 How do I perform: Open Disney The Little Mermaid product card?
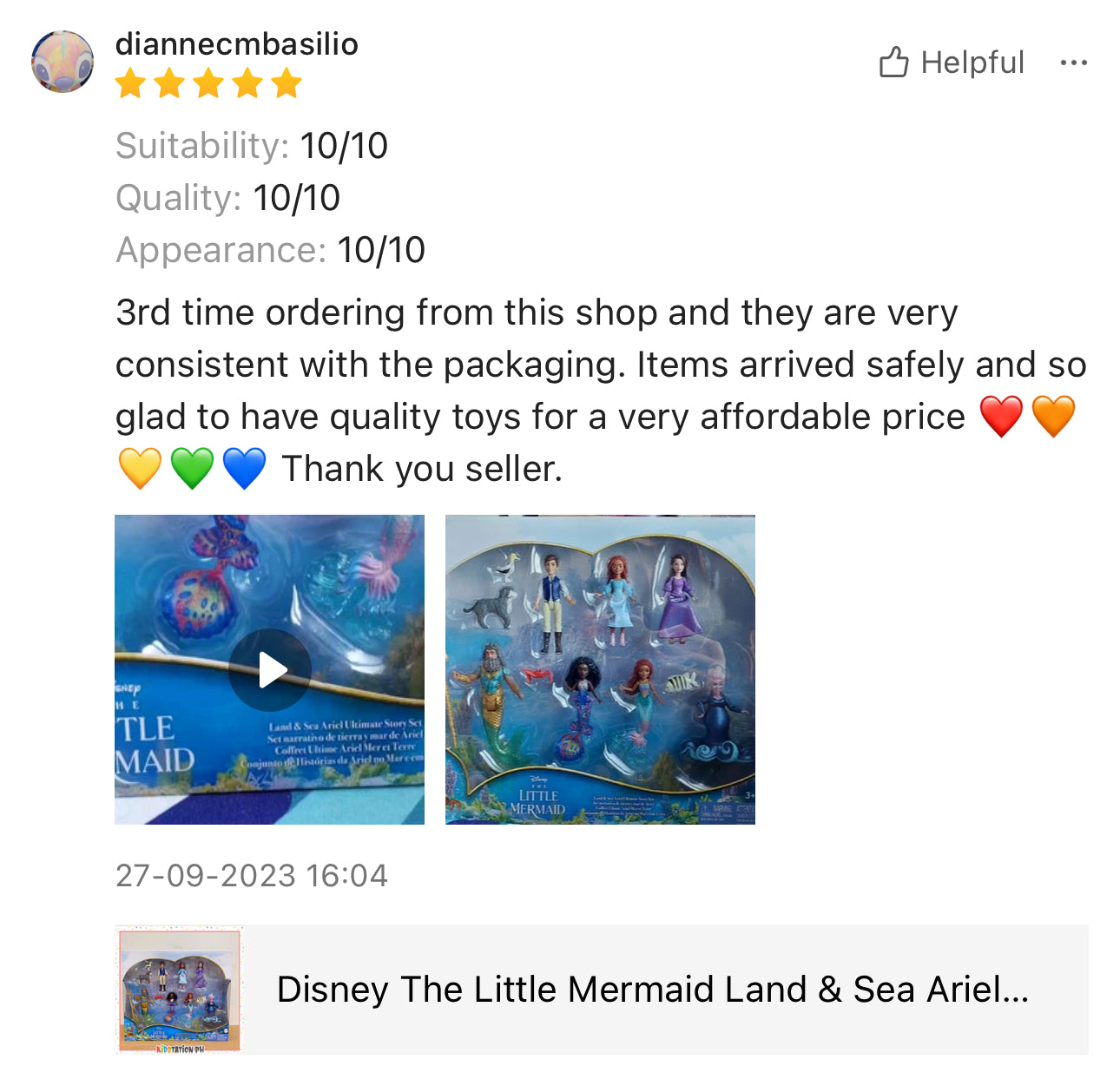click(601, 990)
